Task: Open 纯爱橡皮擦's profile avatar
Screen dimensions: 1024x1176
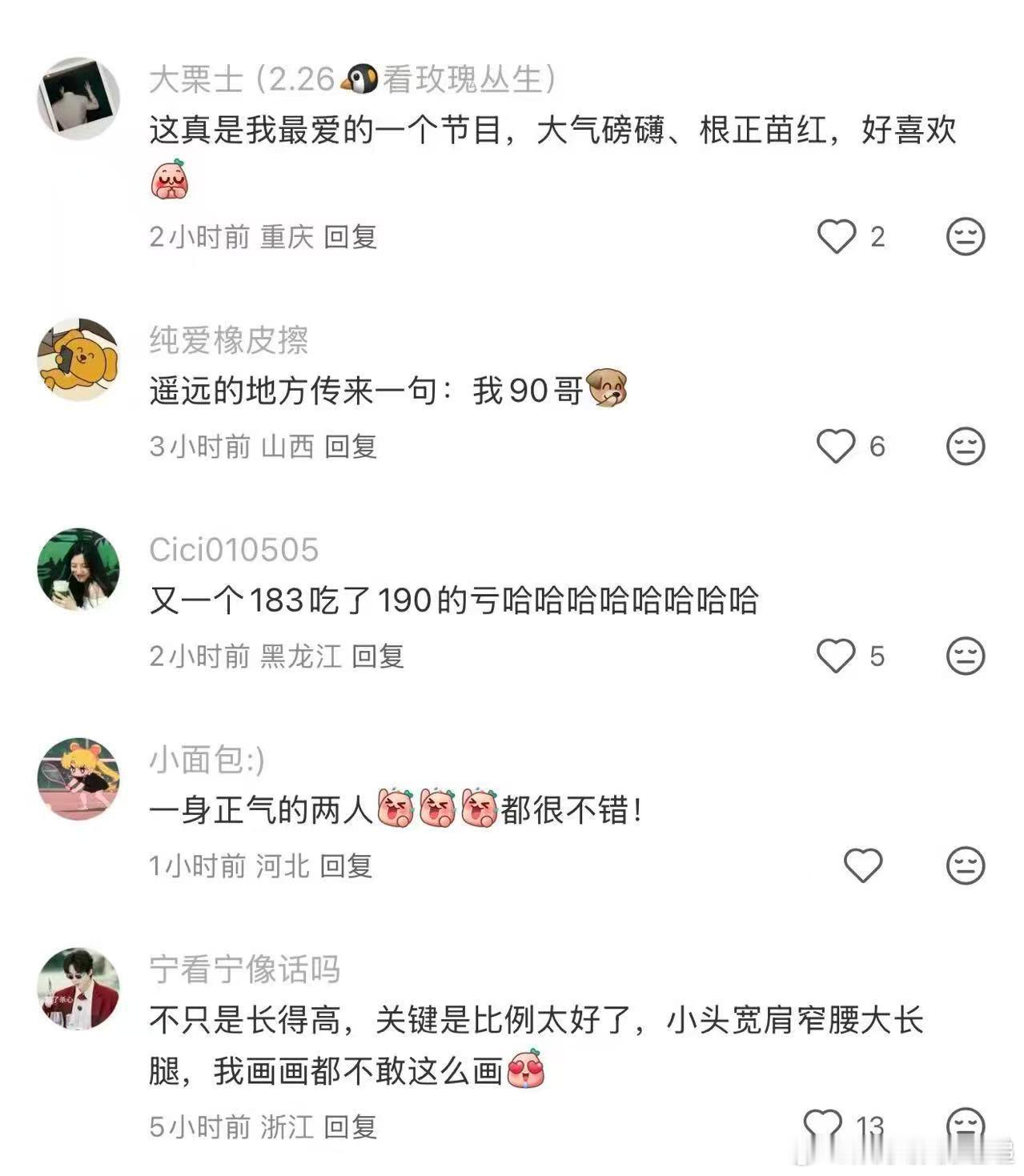Action: click(x=78, y=355)
